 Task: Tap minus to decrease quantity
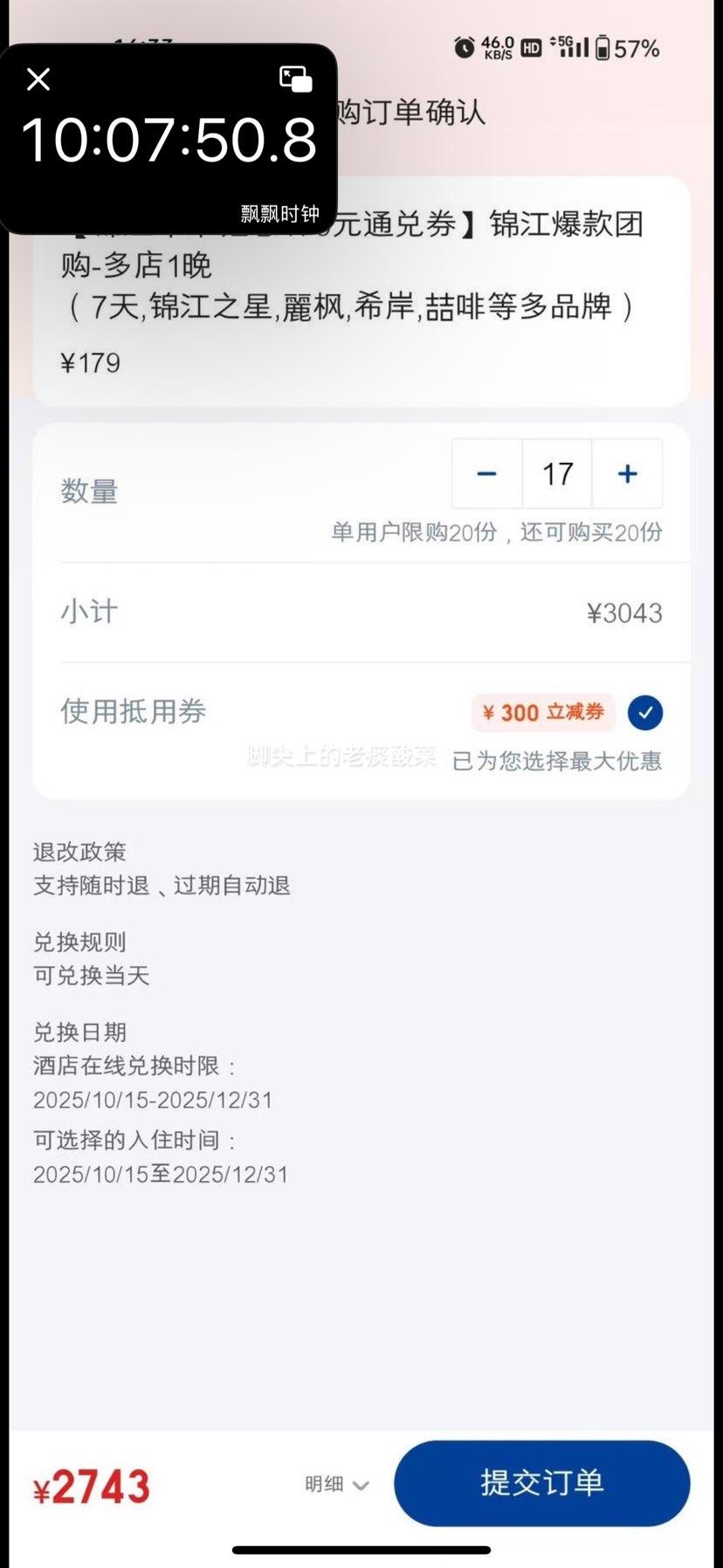pyautogui.click(x=486, y=473)
